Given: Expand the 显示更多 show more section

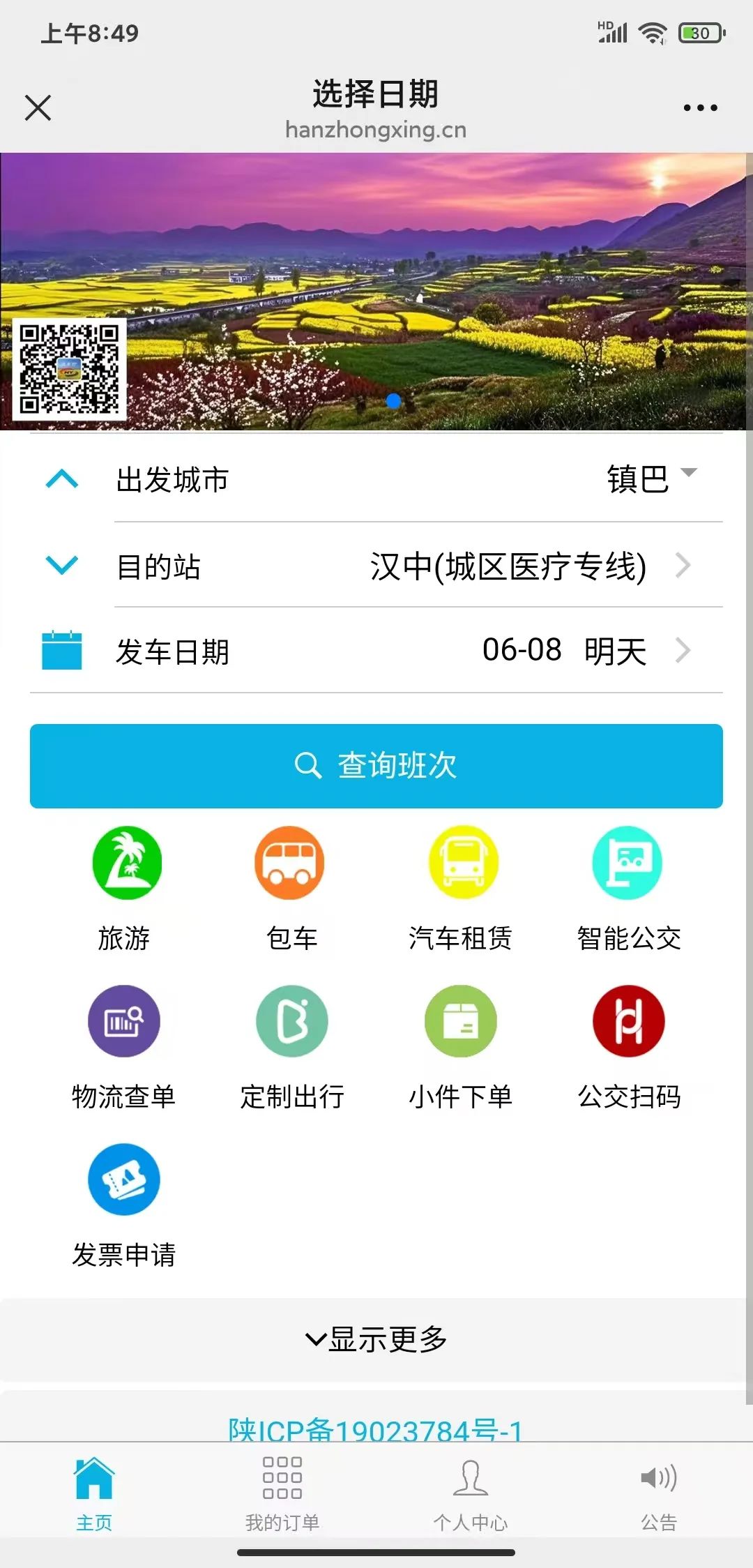Looking at the screenshot, I should coord(376,1337).
